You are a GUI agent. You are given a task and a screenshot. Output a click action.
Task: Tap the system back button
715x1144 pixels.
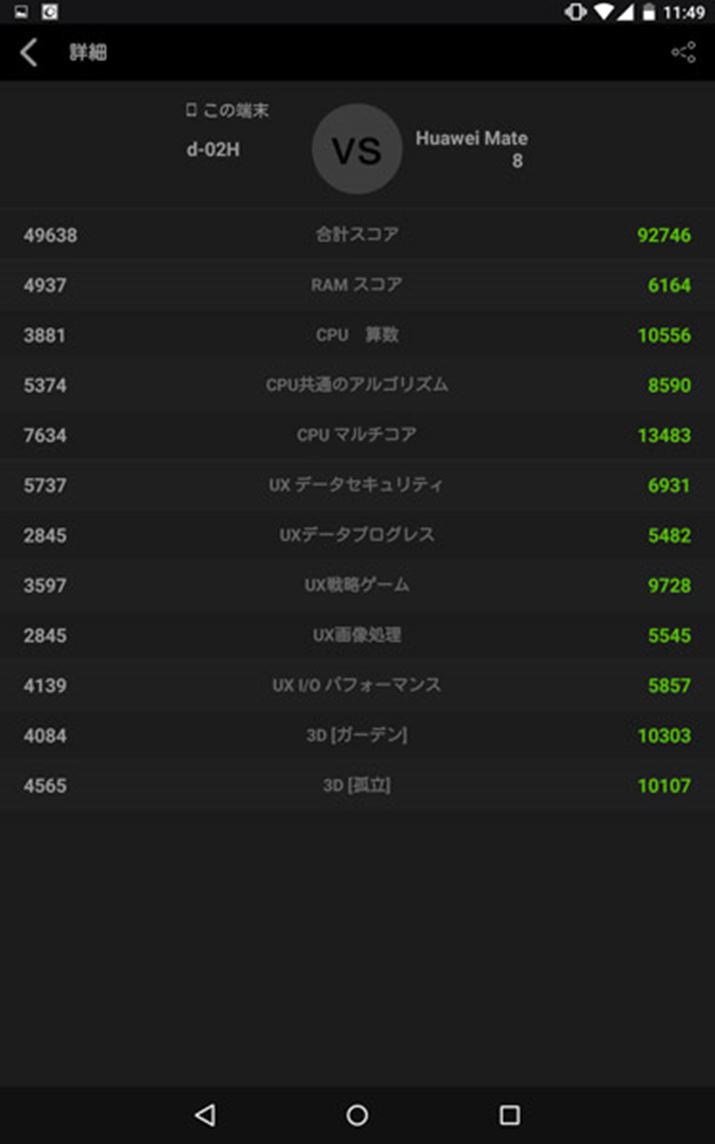tap(205, 1114)
